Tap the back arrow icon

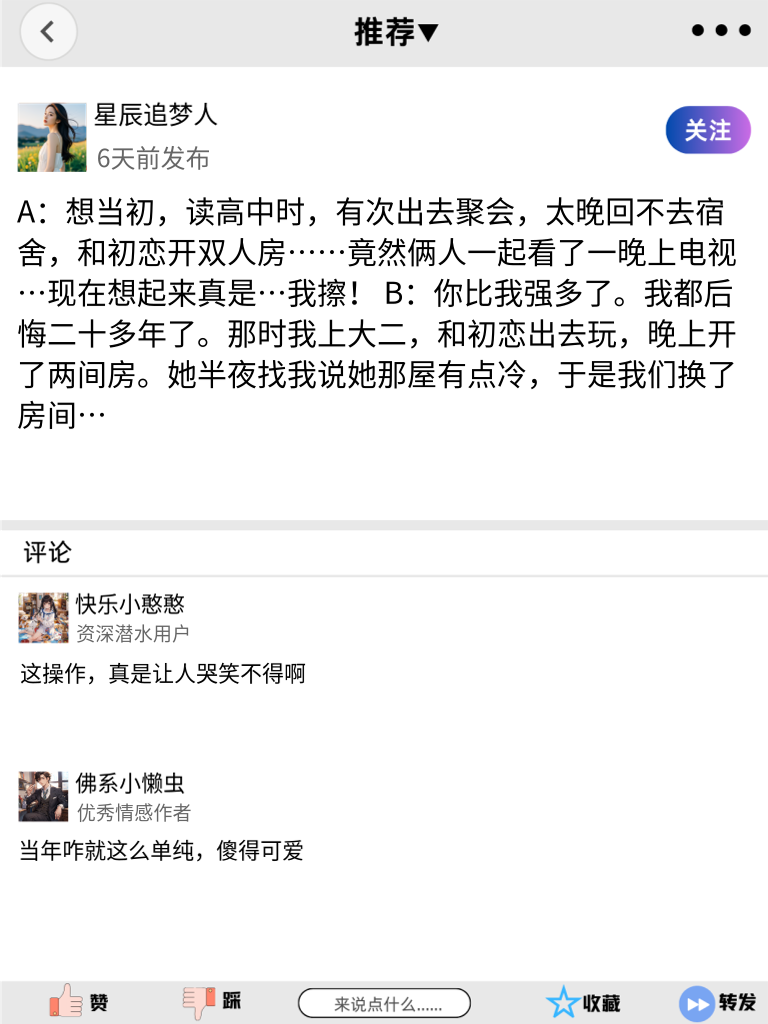(x=48, y=31)
